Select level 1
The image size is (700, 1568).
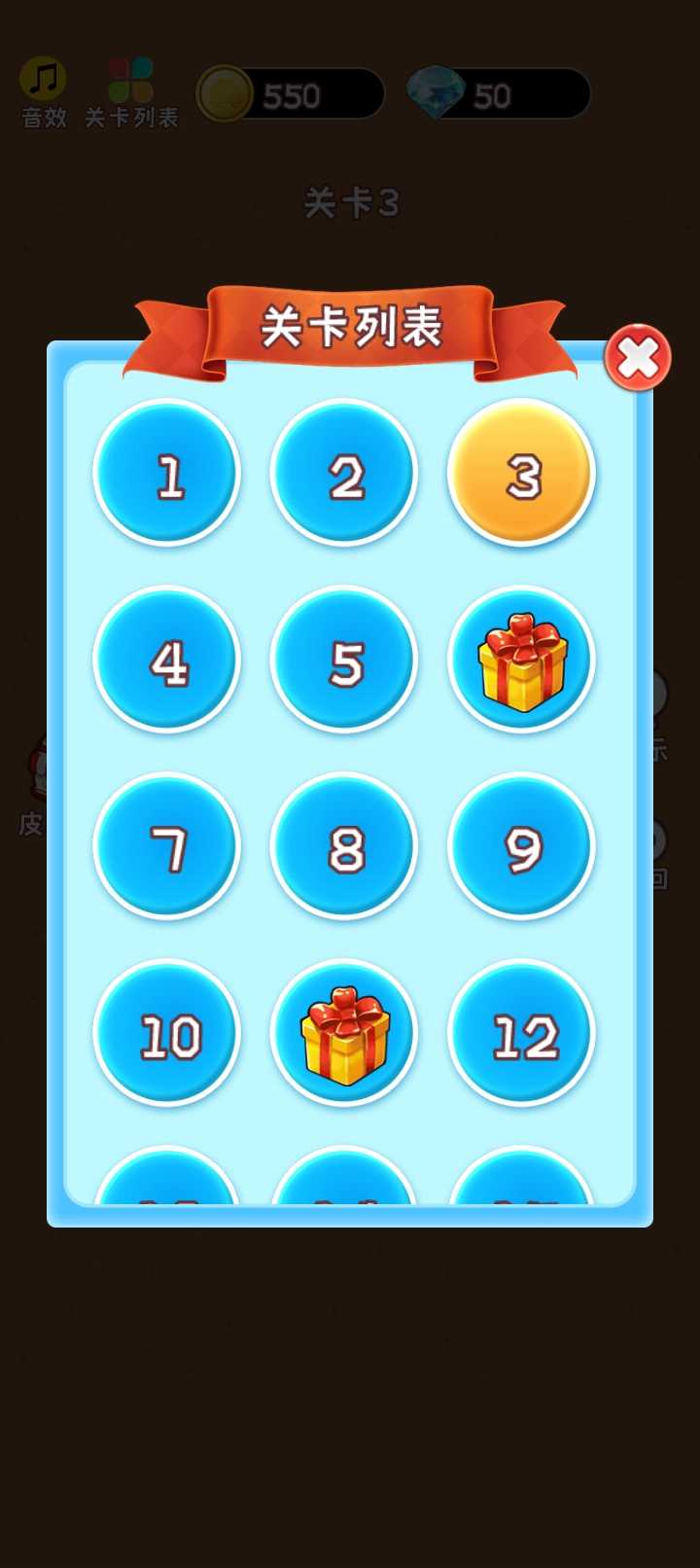(x=166, y=474)
